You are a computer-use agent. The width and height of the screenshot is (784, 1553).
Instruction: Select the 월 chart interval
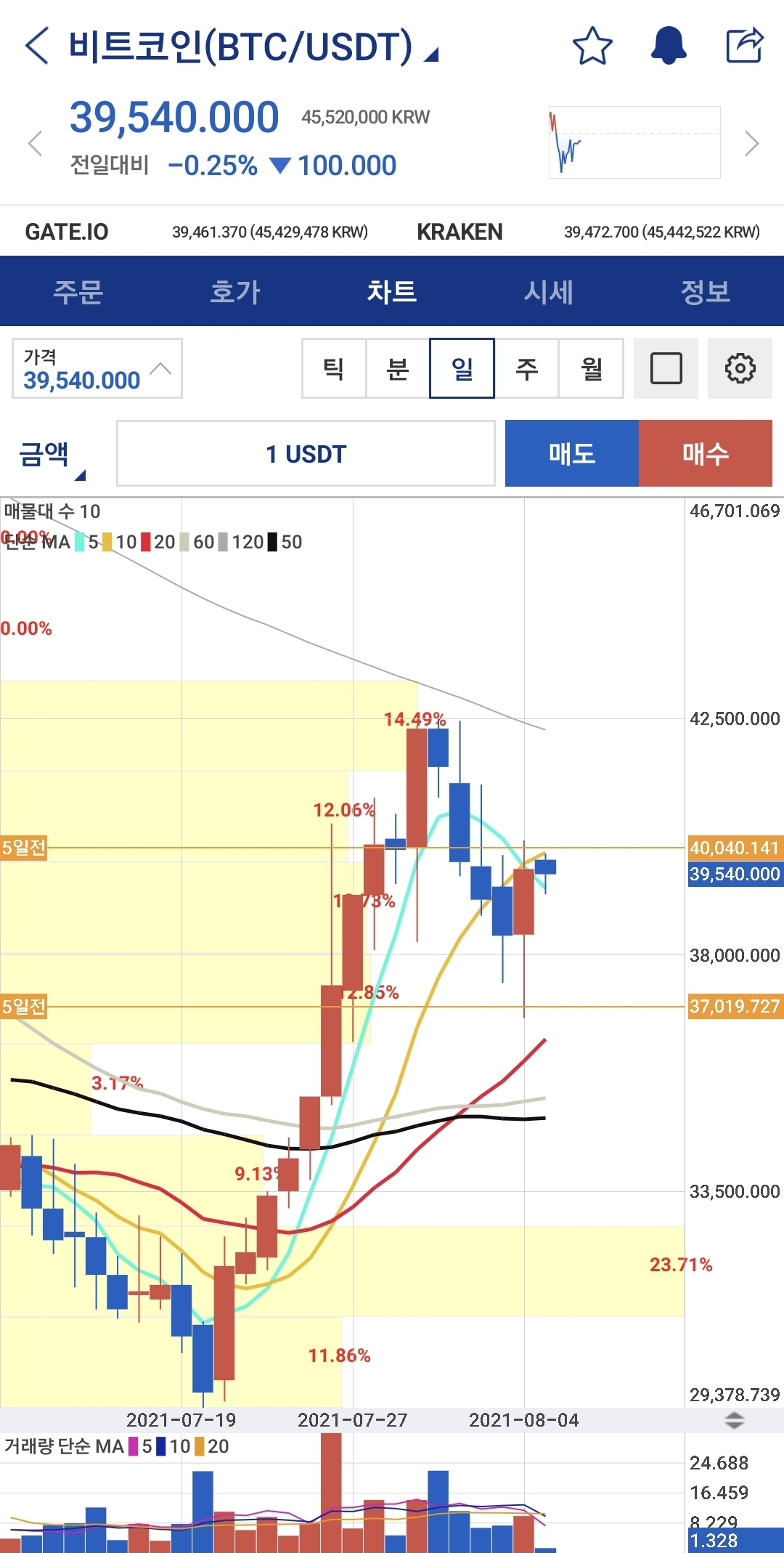(591, 368)
